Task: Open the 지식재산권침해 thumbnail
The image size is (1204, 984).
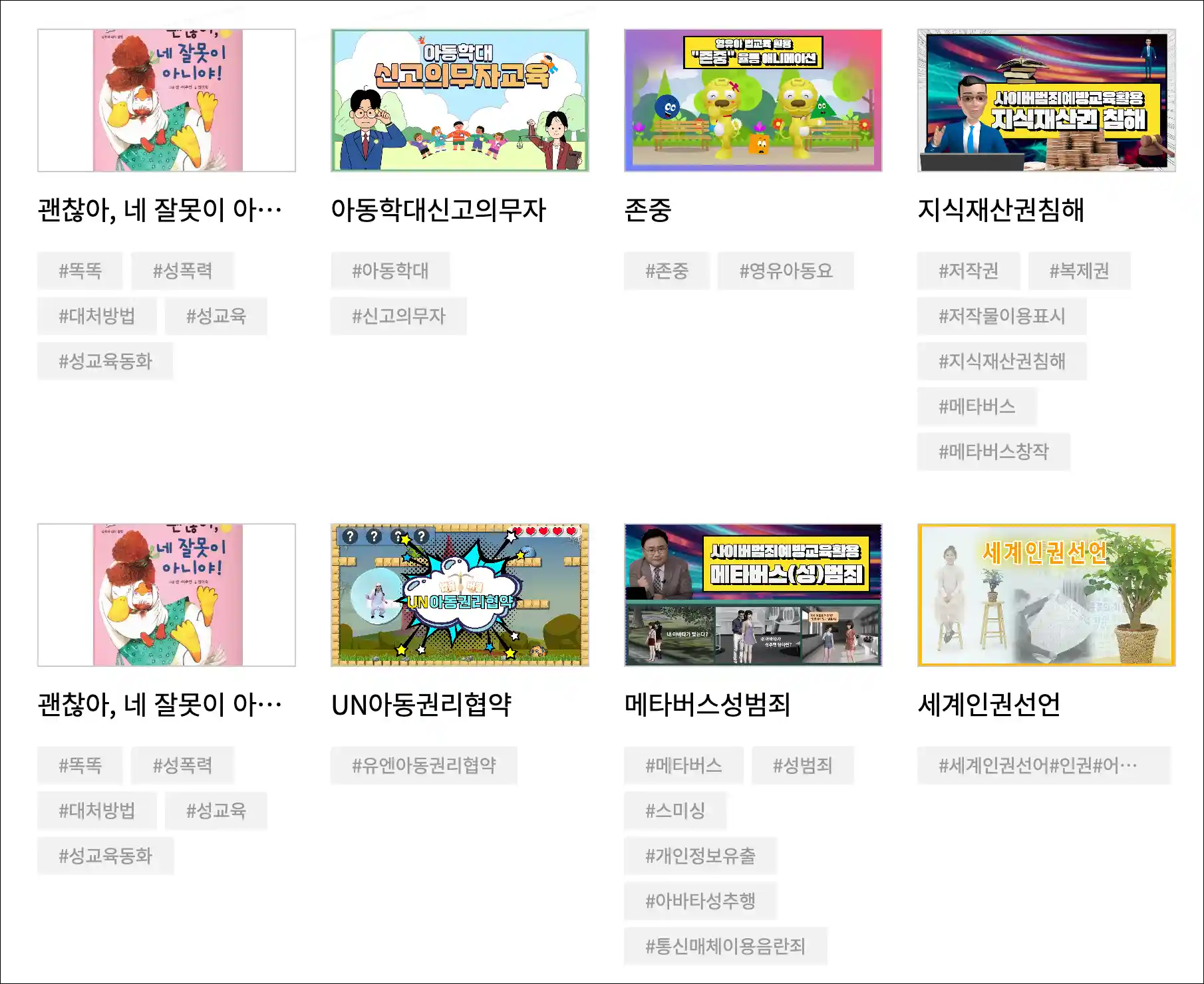Action: 1046,100
